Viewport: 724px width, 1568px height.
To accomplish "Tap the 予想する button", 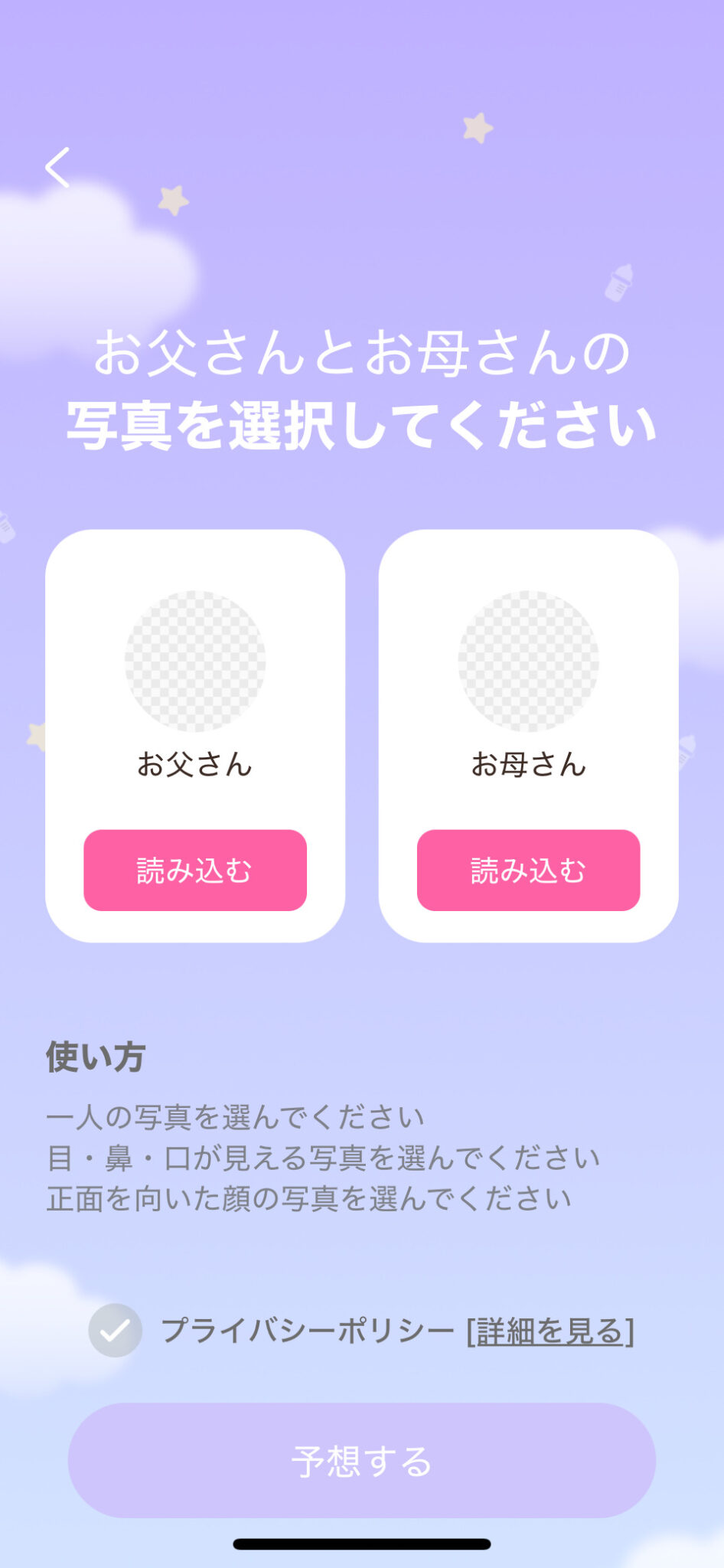I will (362, 1460).
